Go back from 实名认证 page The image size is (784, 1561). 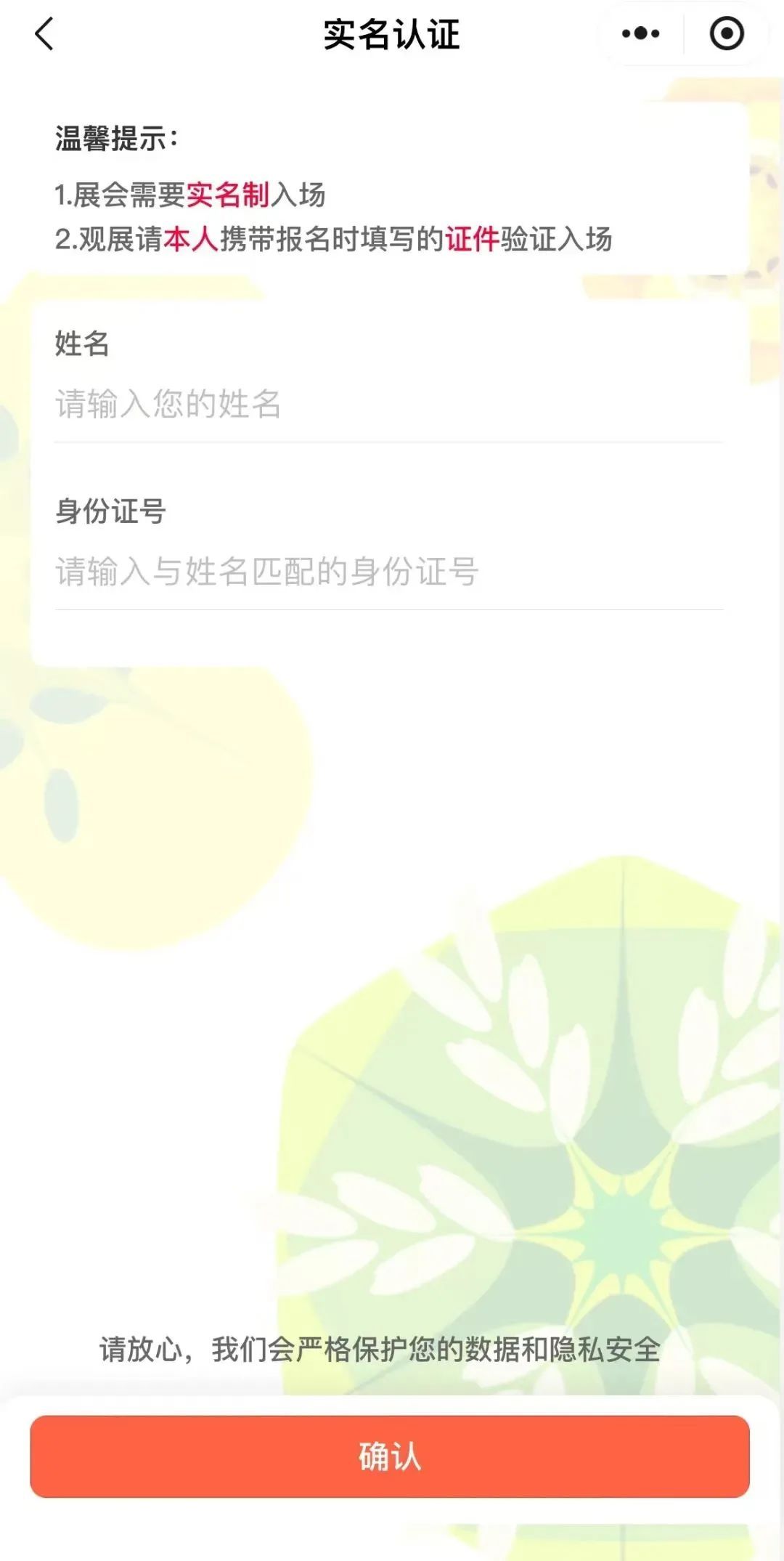click(x=44, y=34)
